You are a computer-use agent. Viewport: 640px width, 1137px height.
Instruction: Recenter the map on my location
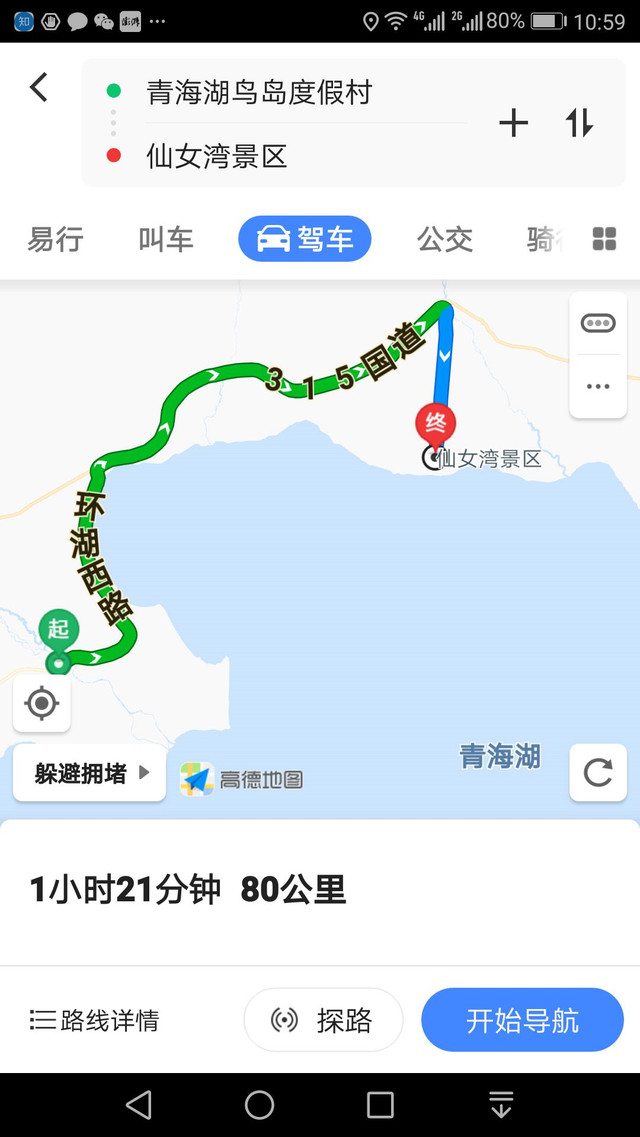coord(42,703)
